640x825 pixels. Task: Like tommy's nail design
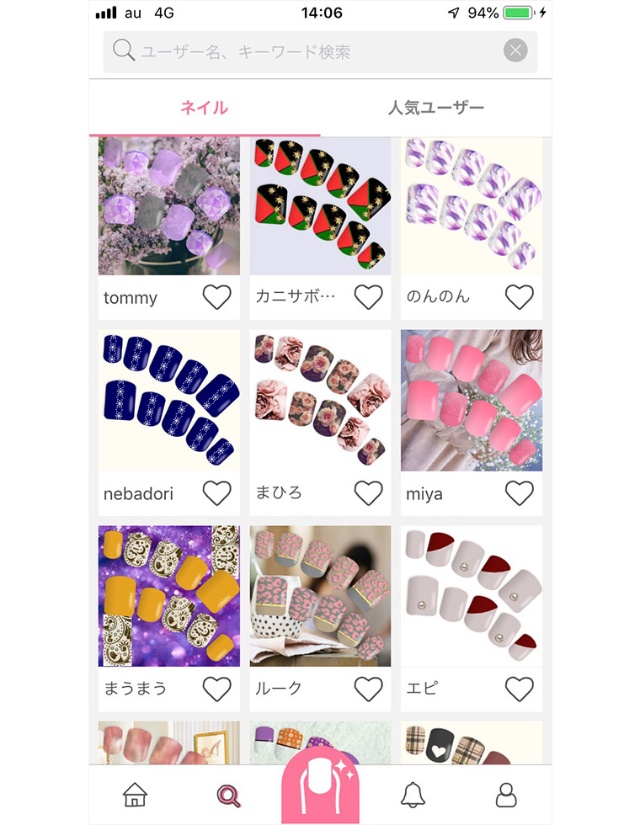coord(217,297)
